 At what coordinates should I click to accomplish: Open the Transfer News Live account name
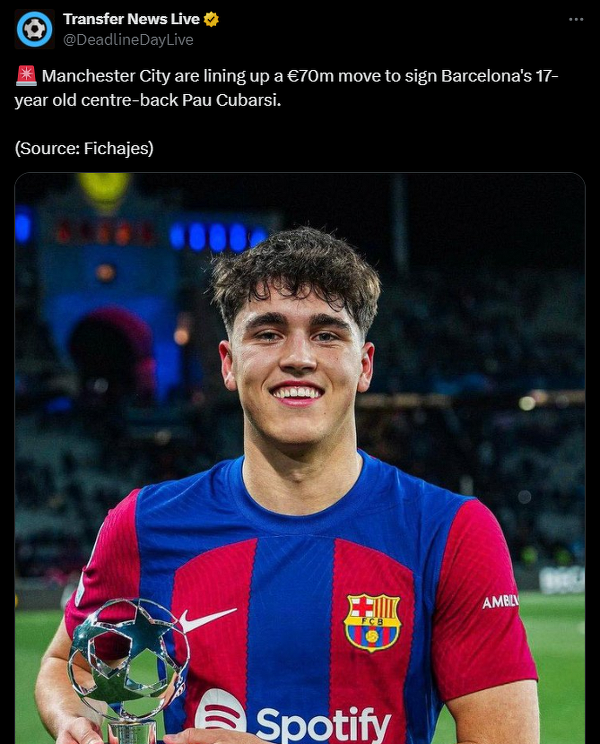point(130,19)
